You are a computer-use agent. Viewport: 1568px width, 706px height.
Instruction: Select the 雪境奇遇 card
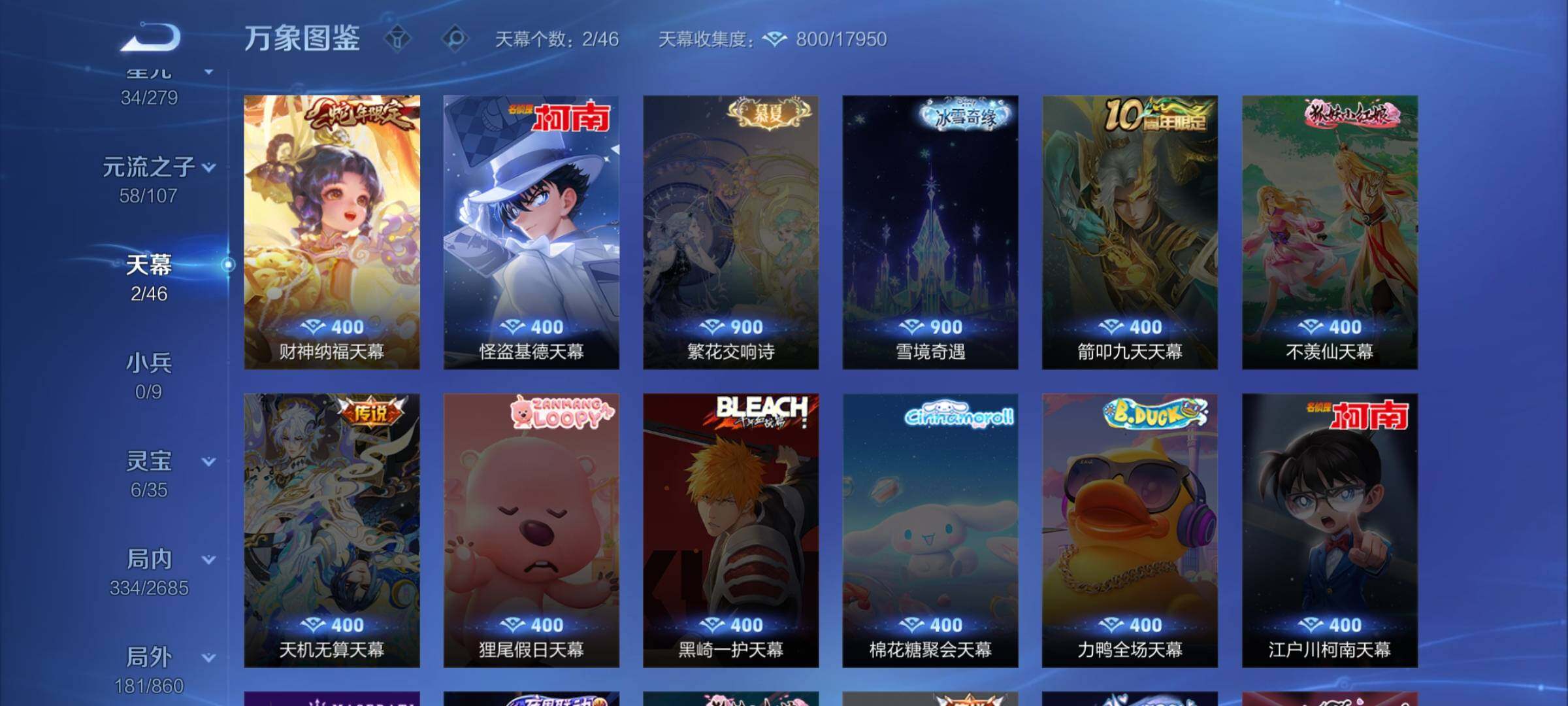(930, 232)
